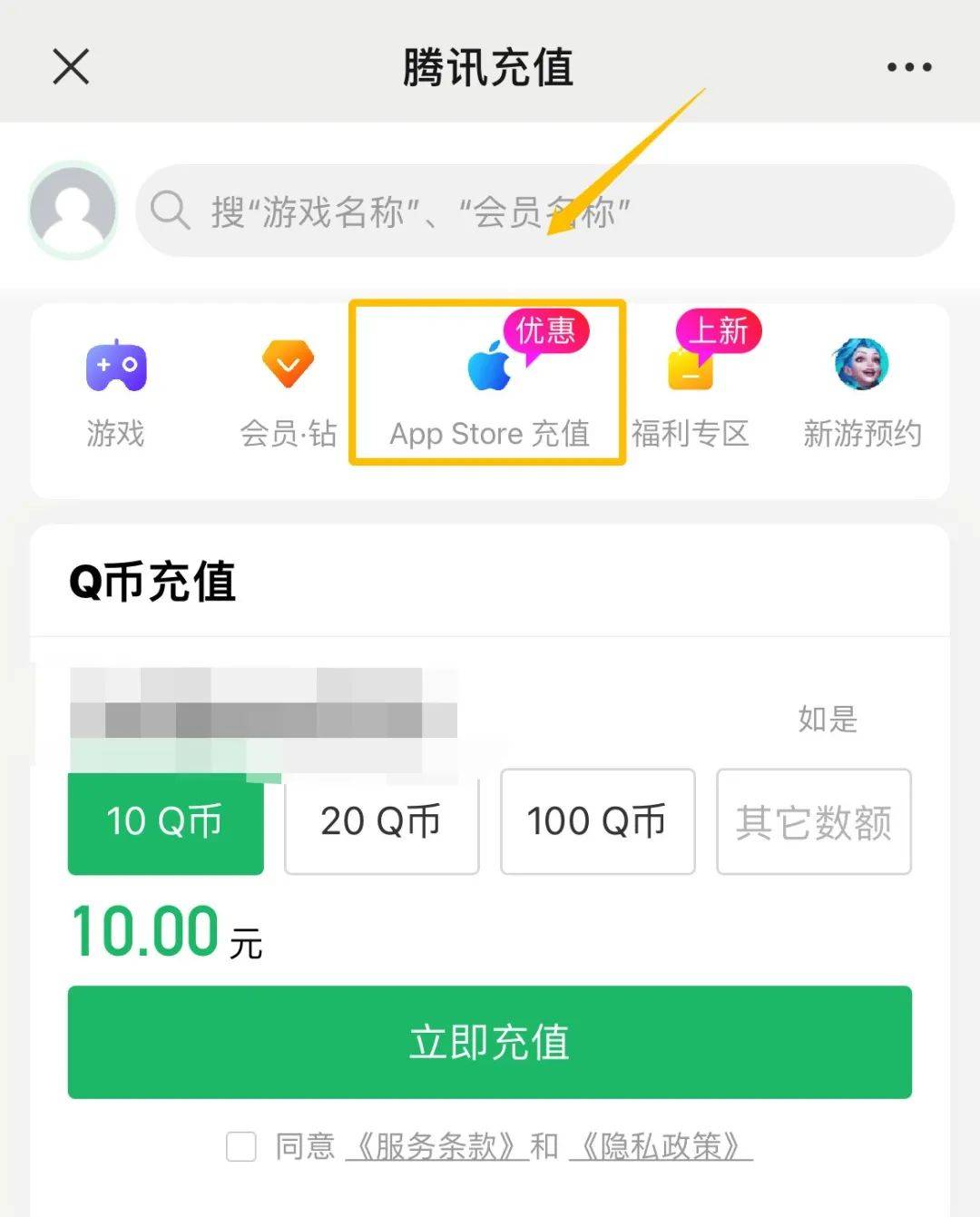This screenshot has height=1217, width=980.
Task: Tap the 立即充值 button
Action: [489, 1042]
